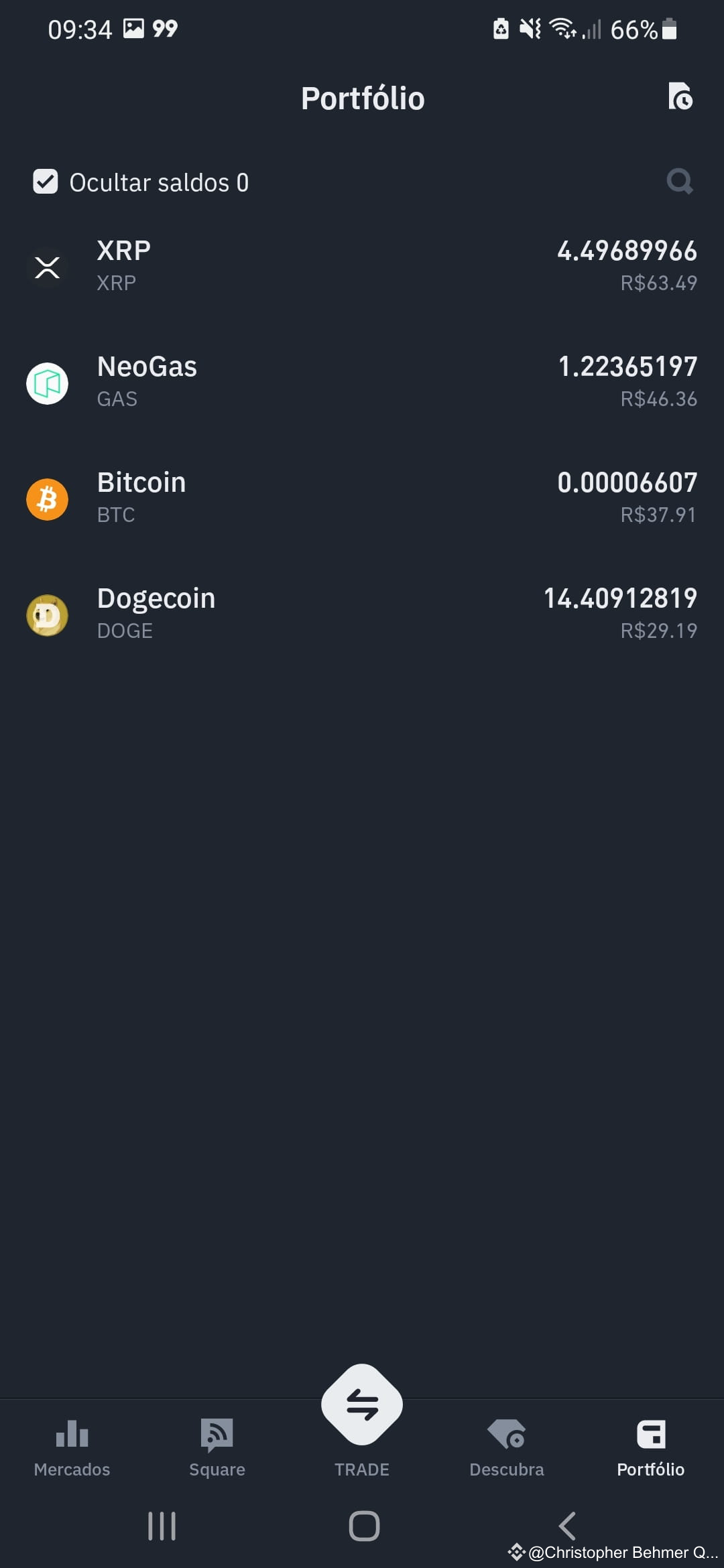Tap the XRP coin logo
Viewport: 724px width, 1568px height.
click(47, 267)
